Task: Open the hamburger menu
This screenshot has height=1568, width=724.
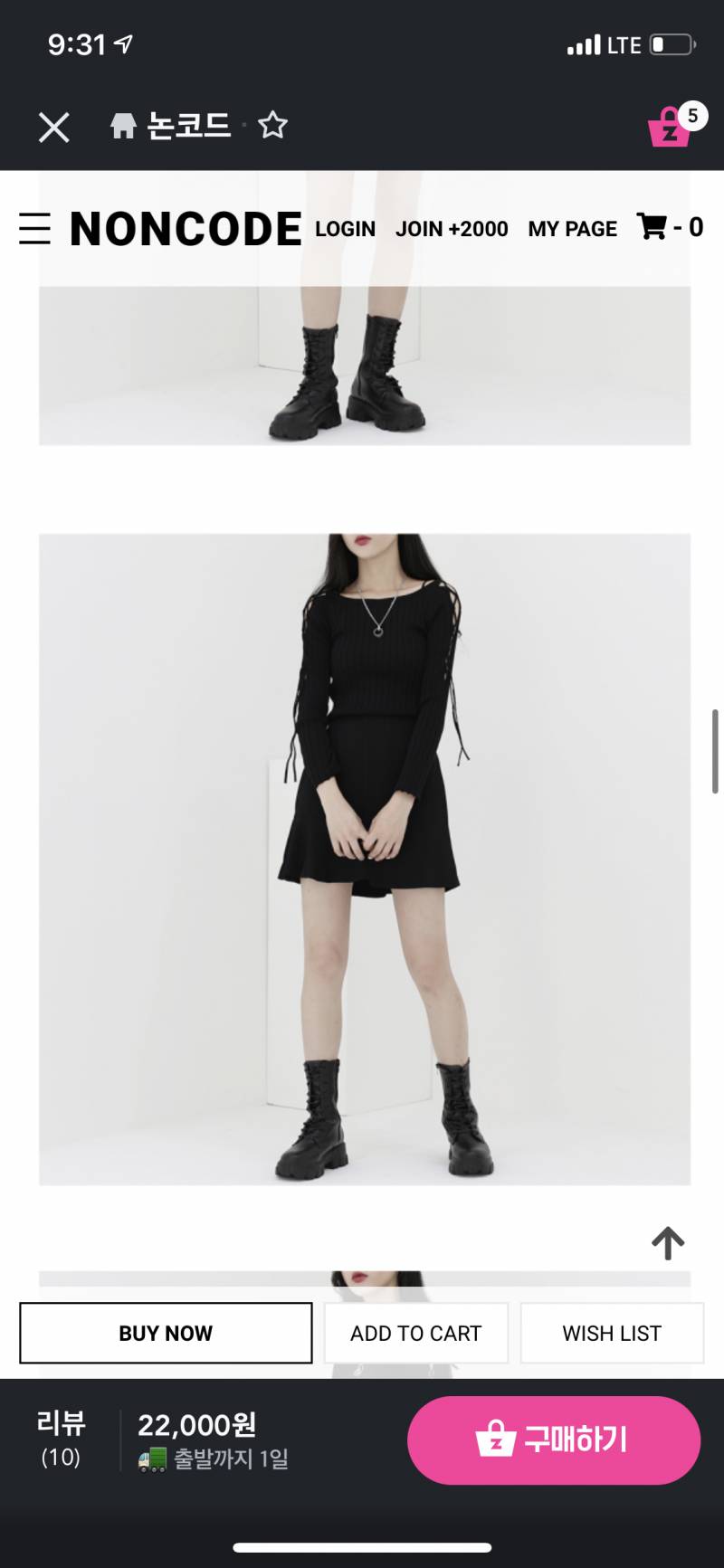Action: [x=34, y=229]
